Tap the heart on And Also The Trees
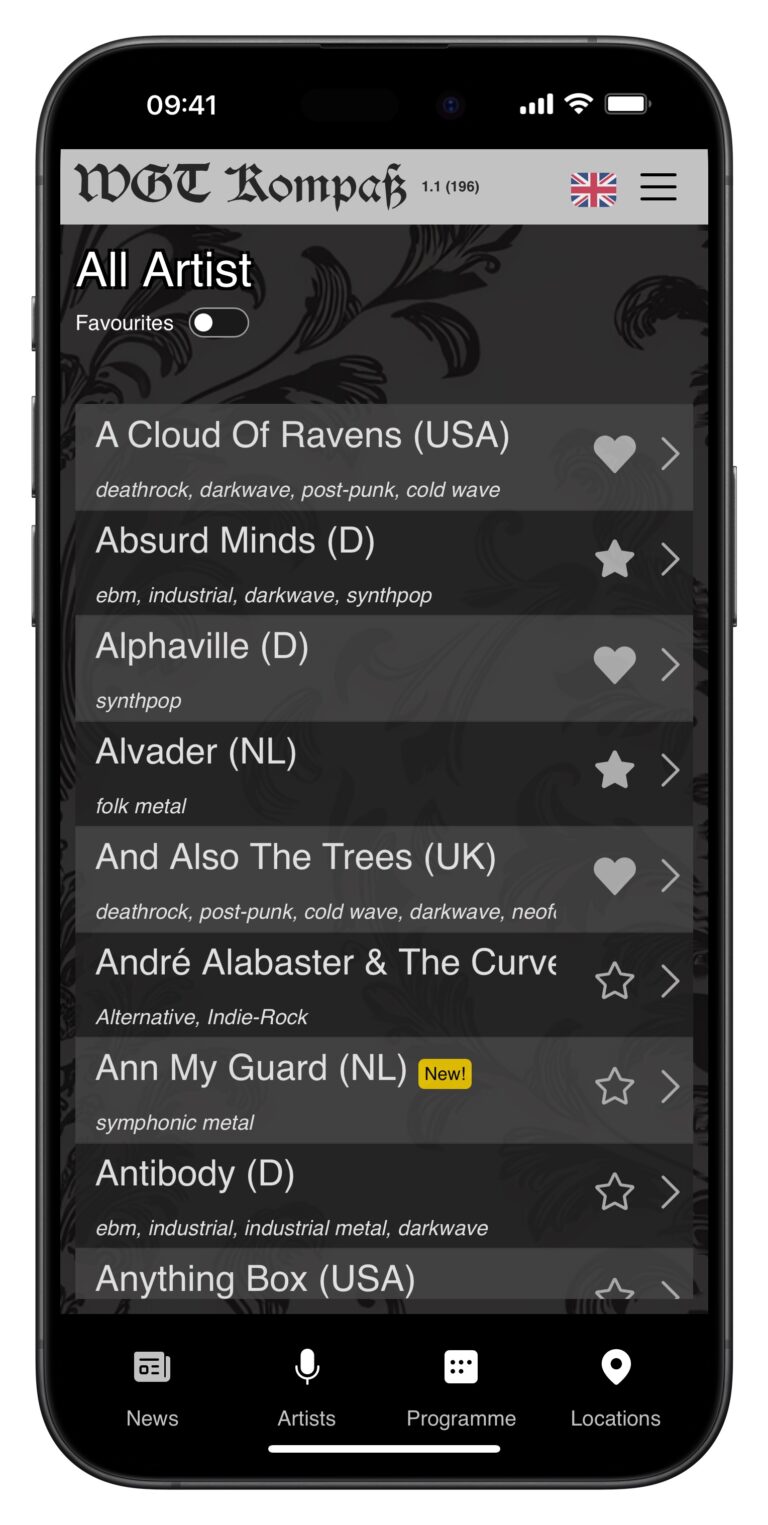This screenshot has width=768, height=1525. click(614, 876)
